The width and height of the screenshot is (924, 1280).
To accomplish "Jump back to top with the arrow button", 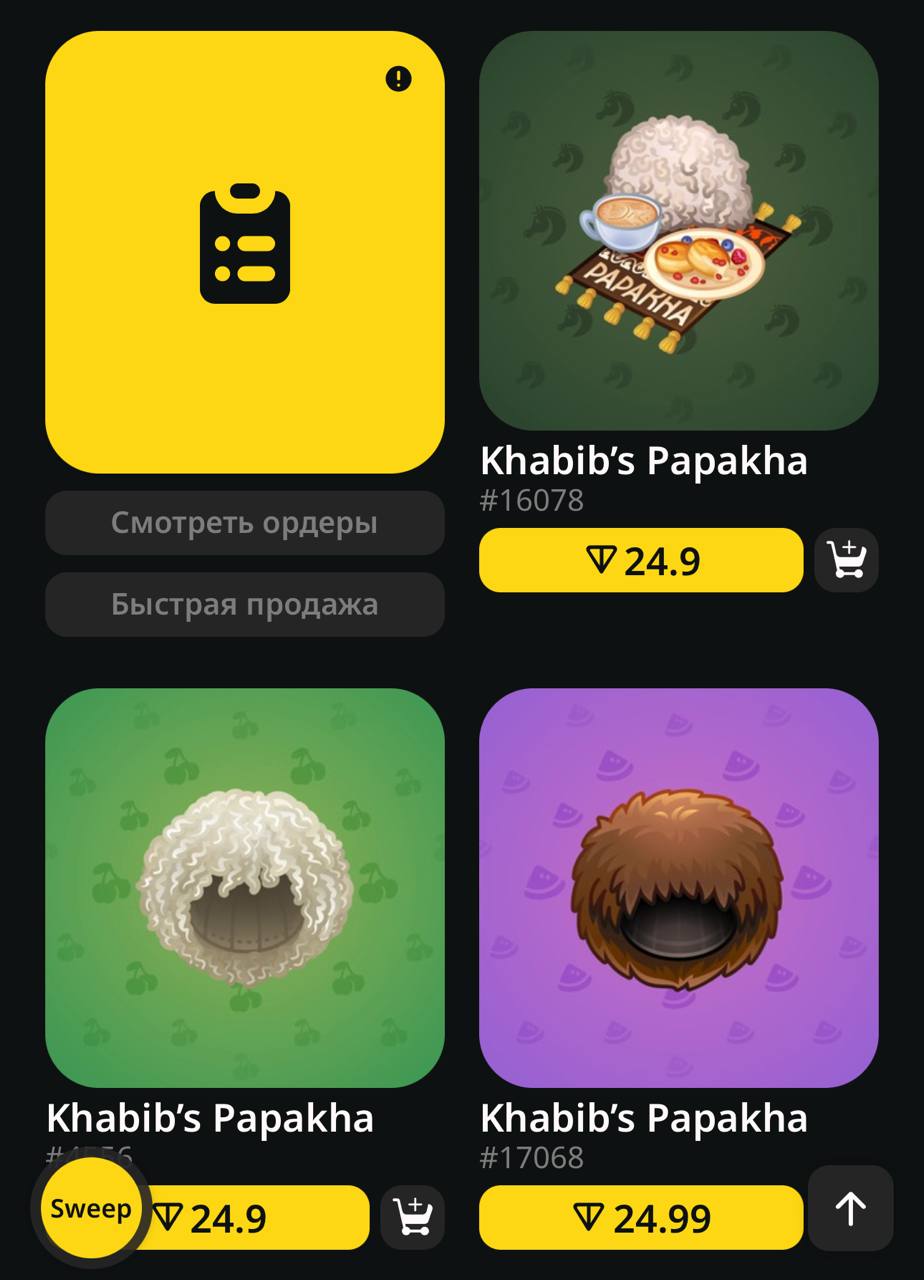I will (850, 1209).
